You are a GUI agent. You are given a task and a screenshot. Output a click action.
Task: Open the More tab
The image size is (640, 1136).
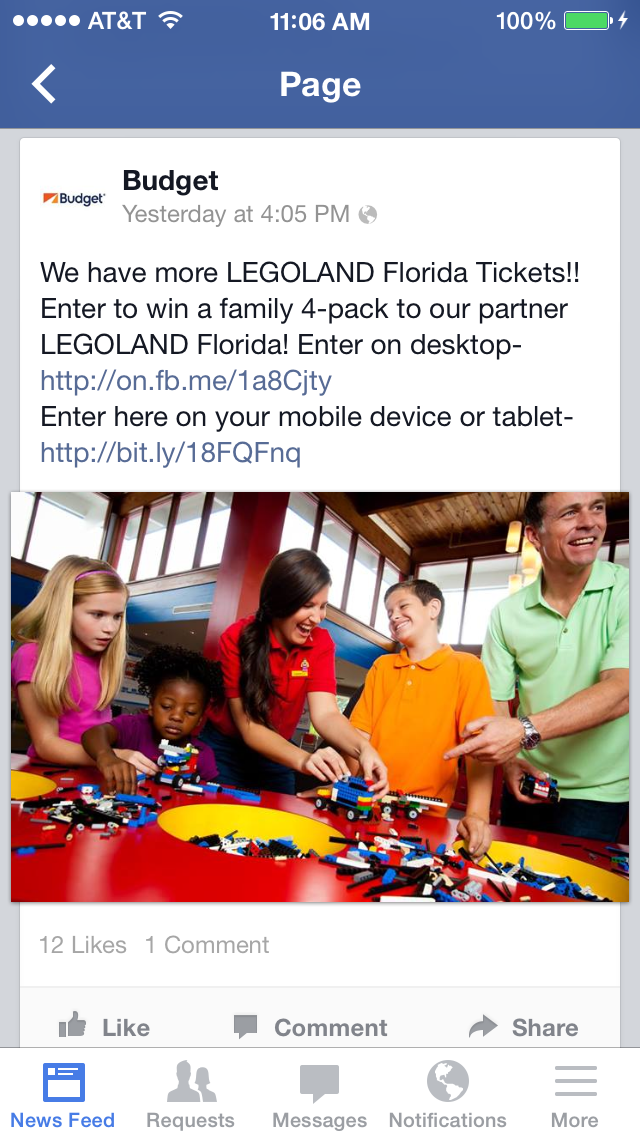click(x=575, y=1094)
